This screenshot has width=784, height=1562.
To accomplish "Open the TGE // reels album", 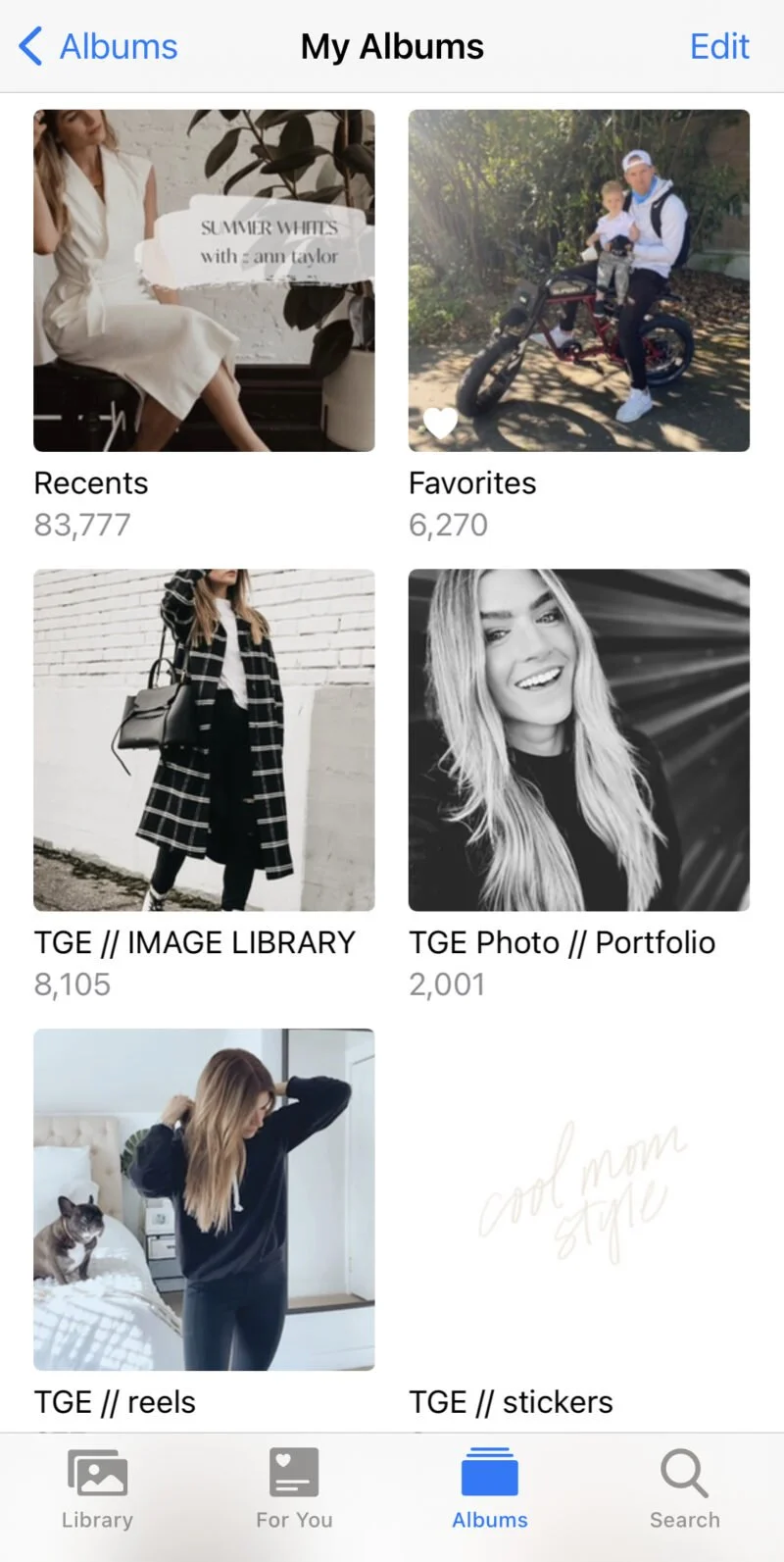I will (x=204, y=1199).
